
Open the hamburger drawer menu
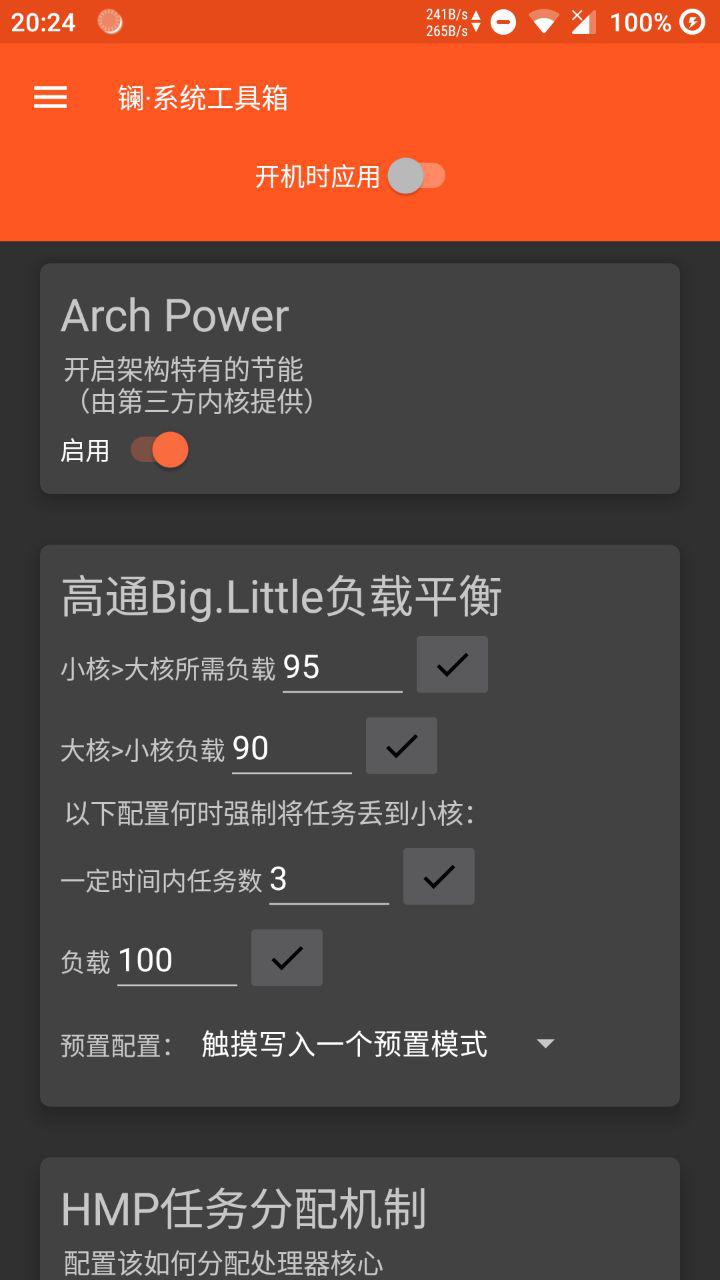click(x=50, y=97)
